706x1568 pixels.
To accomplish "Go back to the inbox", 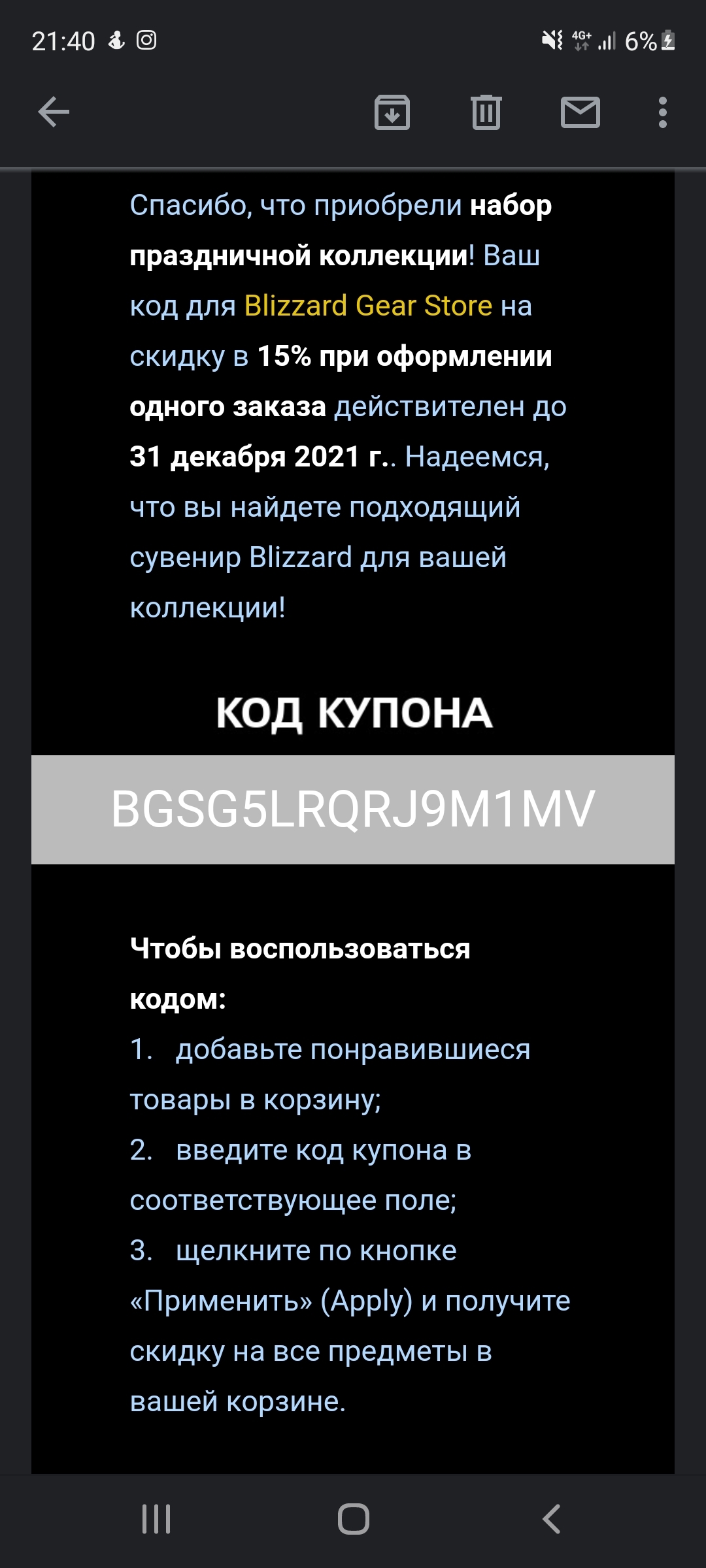I will pyautogui.click(x=54, y=112).
